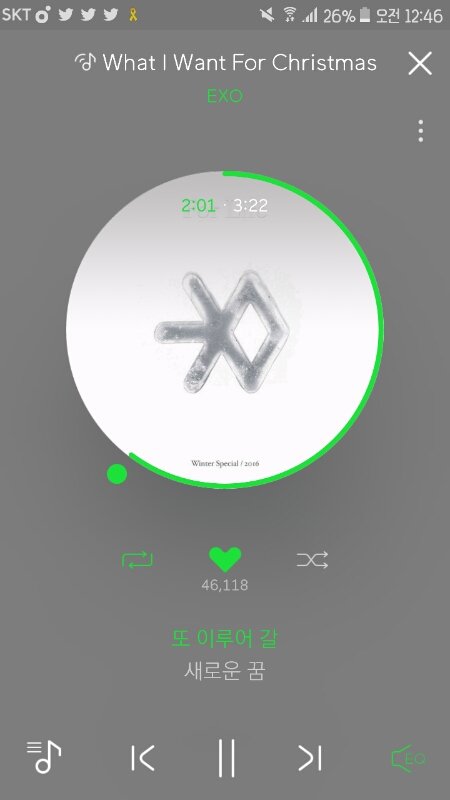Tap the green progress knob on circle
The width and height of the screenshot is (450, 800).
click(x=117, y=474)
